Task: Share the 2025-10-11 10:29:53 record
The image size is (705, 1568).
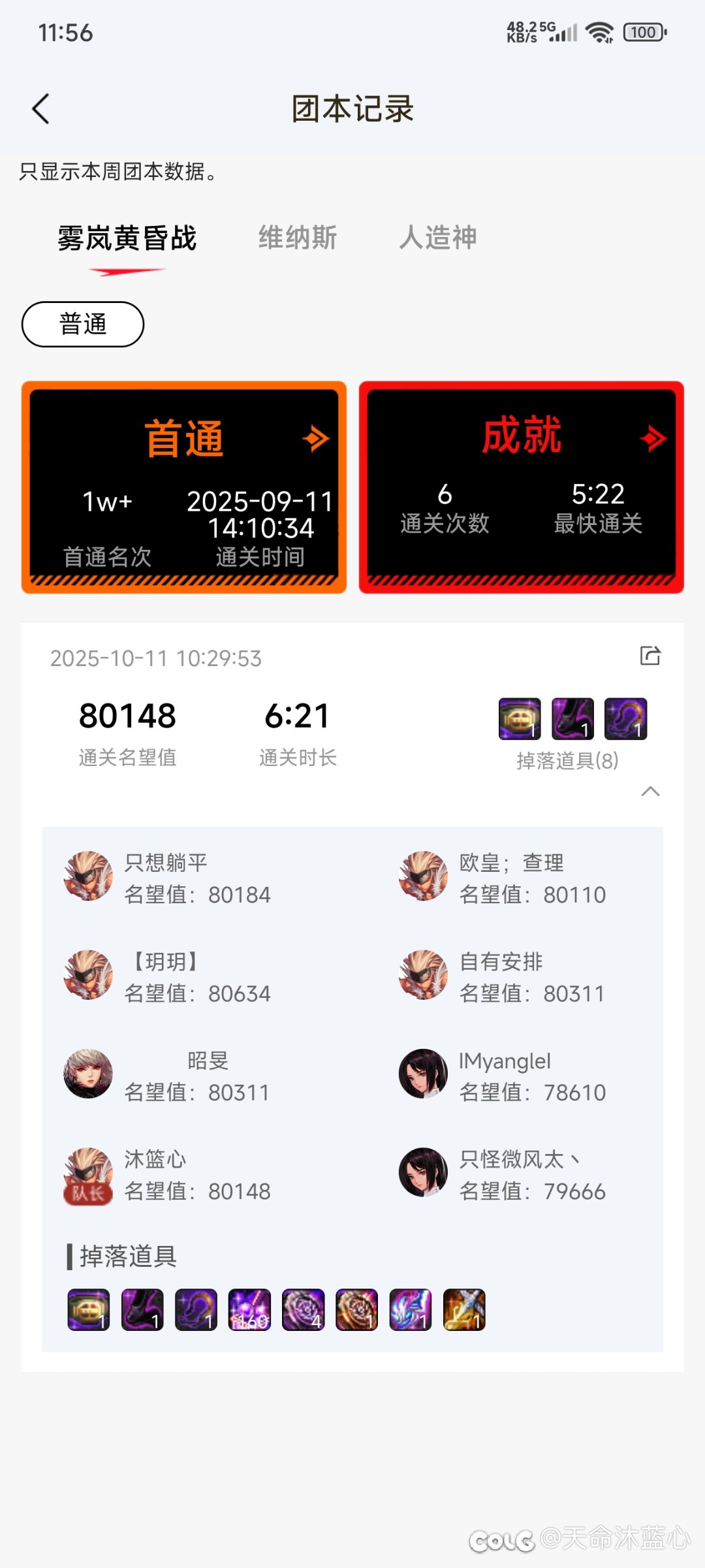Action: [650, 656]
